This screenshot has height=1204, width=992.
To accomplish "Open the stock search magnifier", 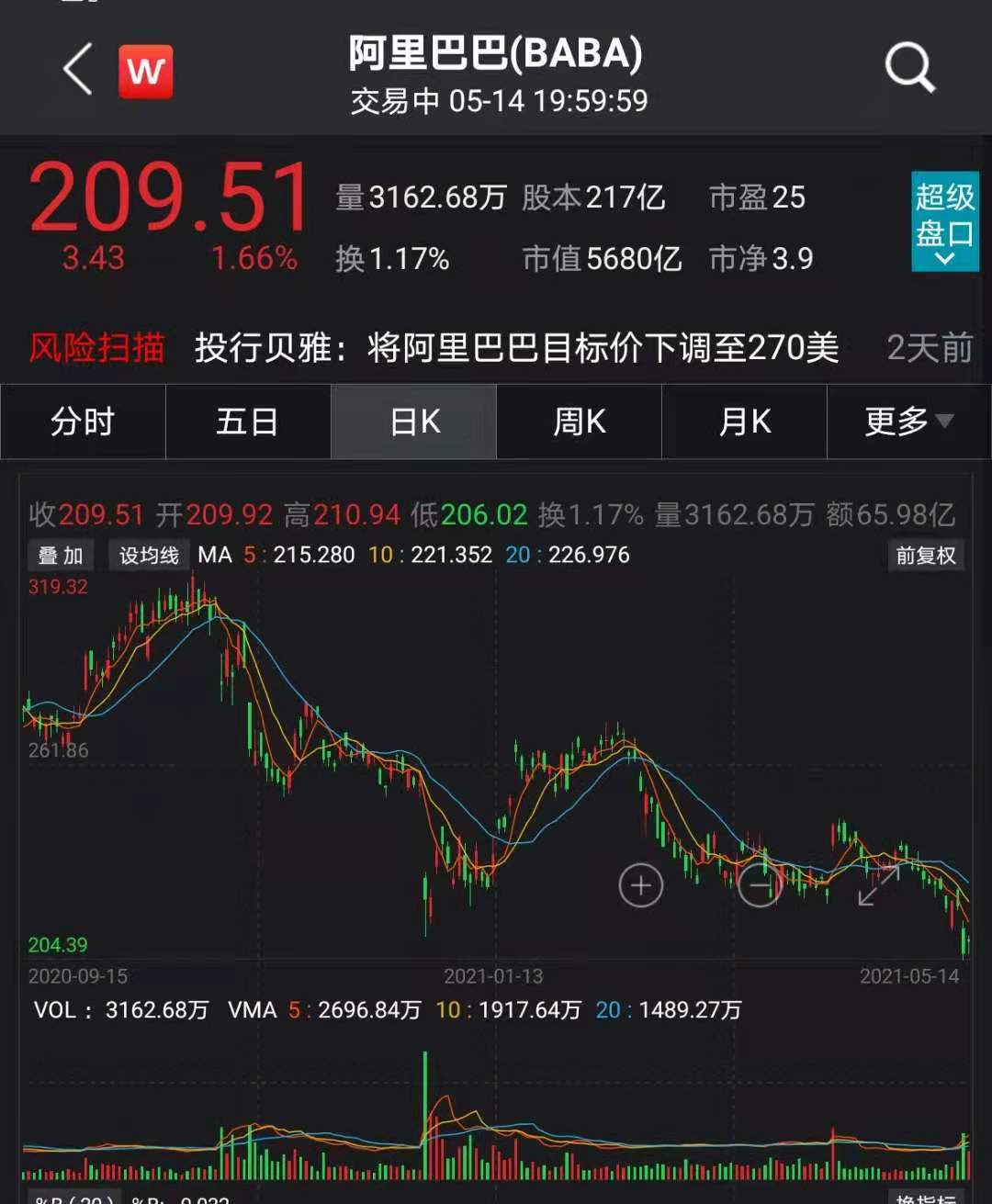I will [908, 67].
